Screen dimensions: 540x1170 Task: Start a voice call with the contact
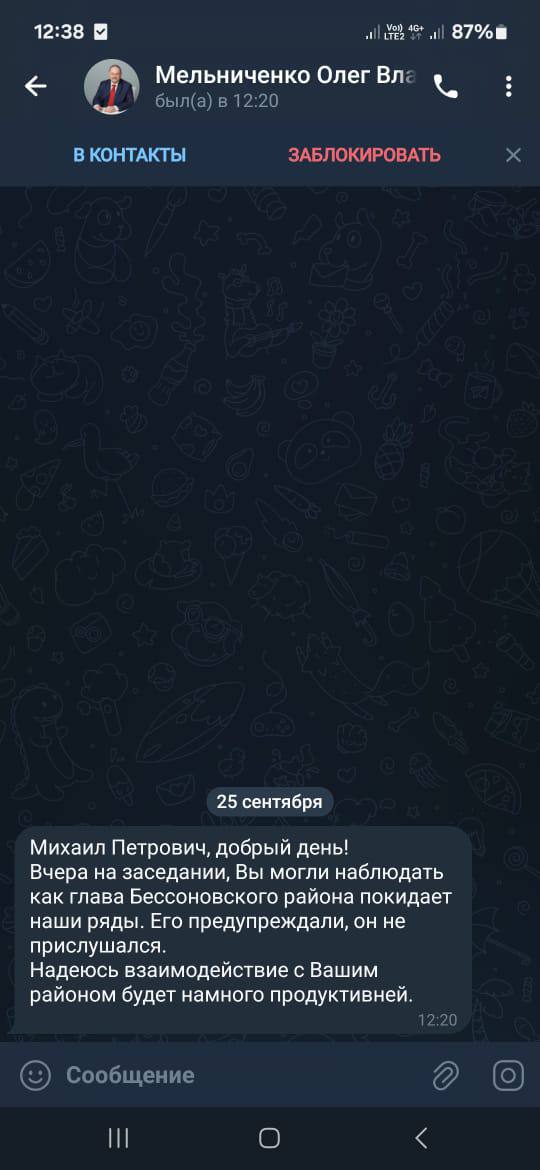[x=446, y=87]
